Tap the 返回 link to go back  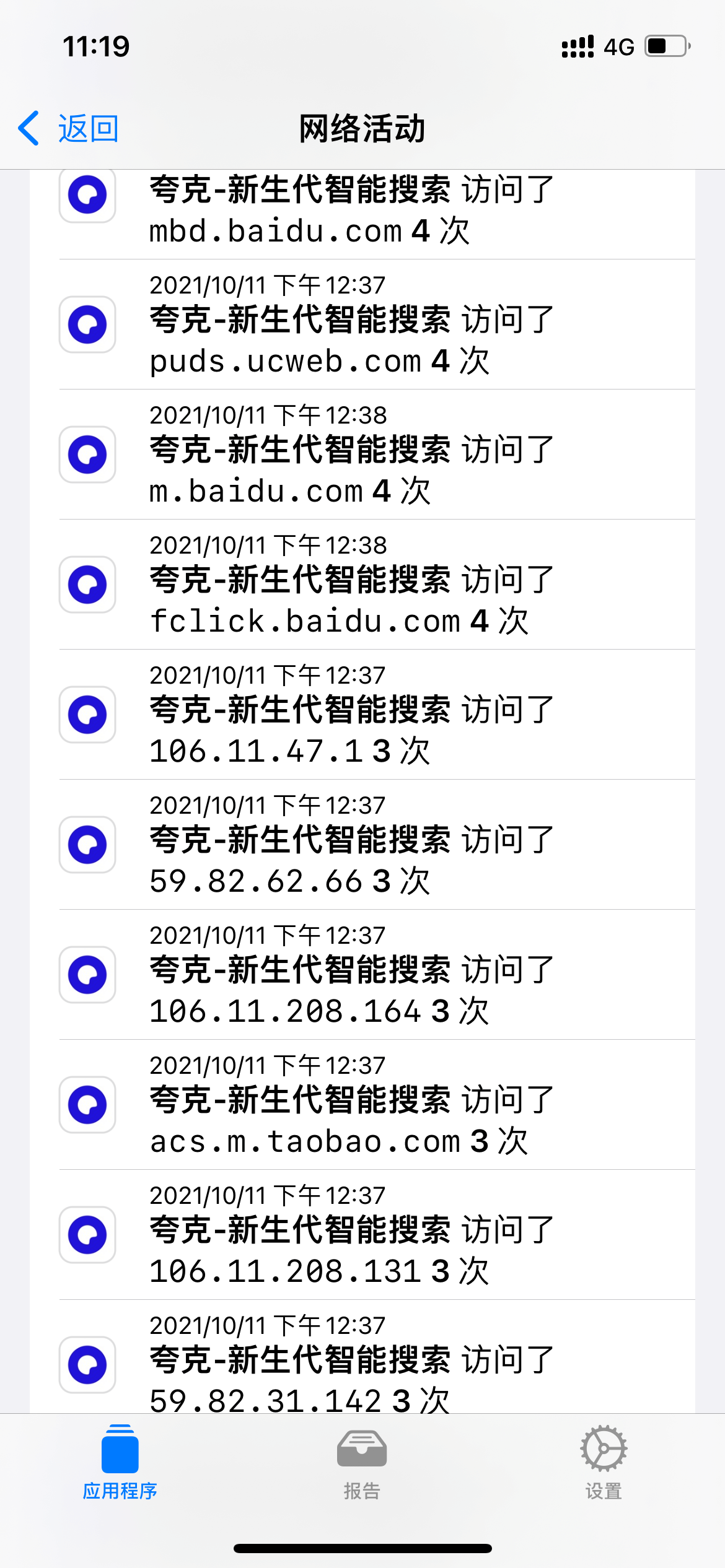point(87,128)
